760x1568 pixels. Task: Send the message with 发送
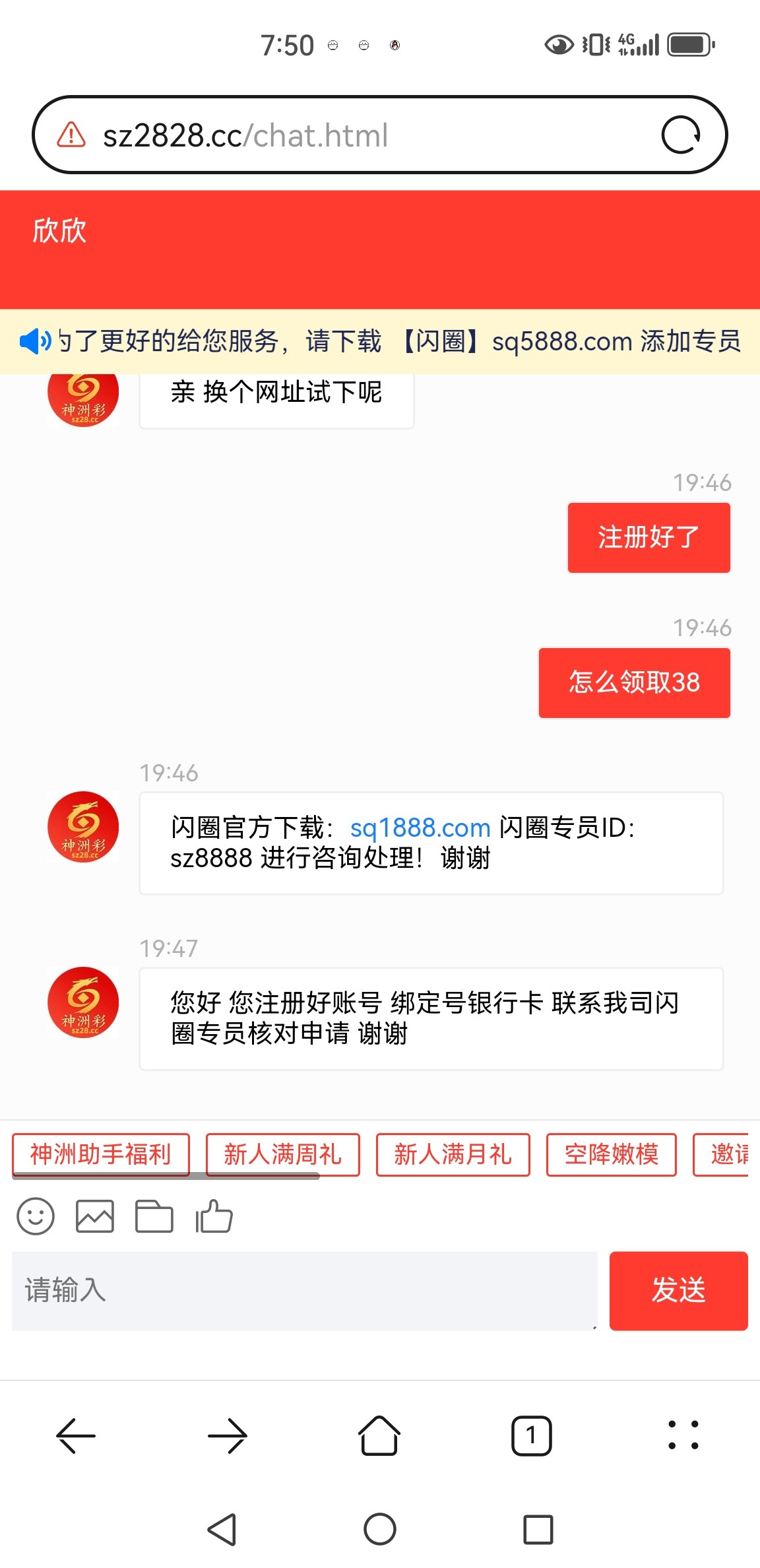[678, 1290]
